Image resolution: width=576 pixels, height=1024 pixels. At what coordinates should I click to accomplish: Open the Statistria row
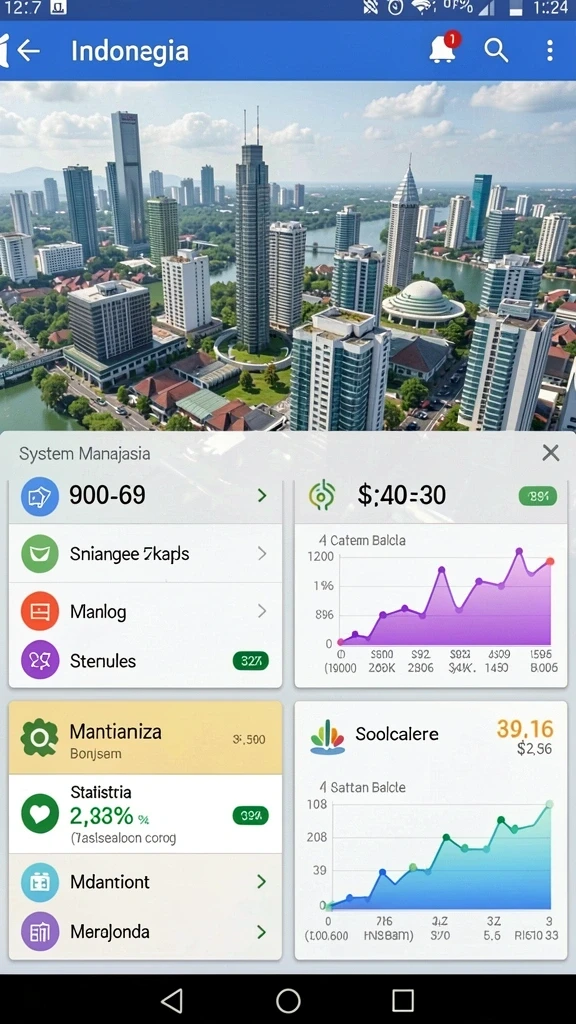pyautogui.click(x=146, y=814)
